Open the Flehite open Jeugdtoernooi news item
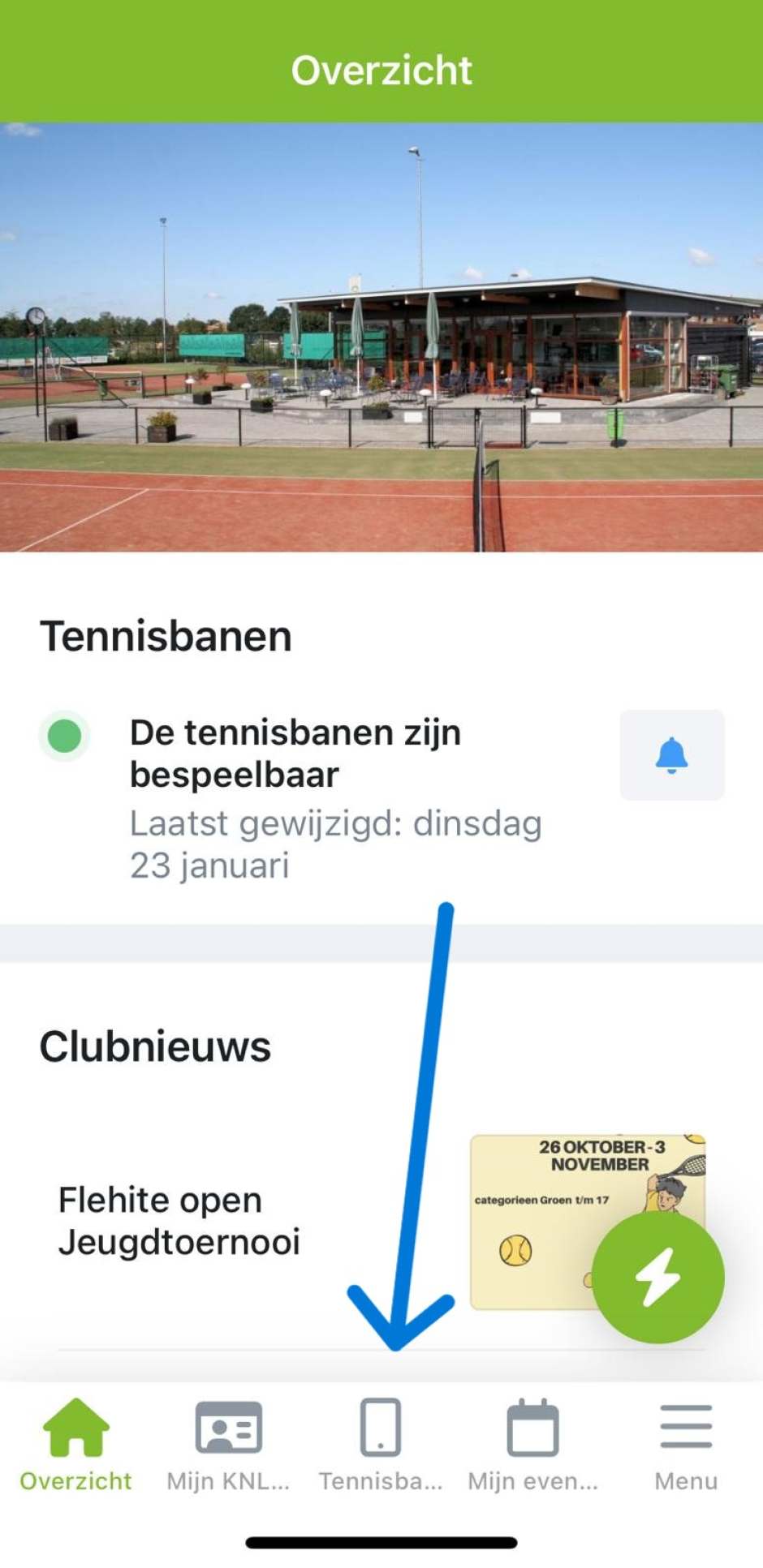The height and width of the screenshot is (1568, 763). (179, 1221)
